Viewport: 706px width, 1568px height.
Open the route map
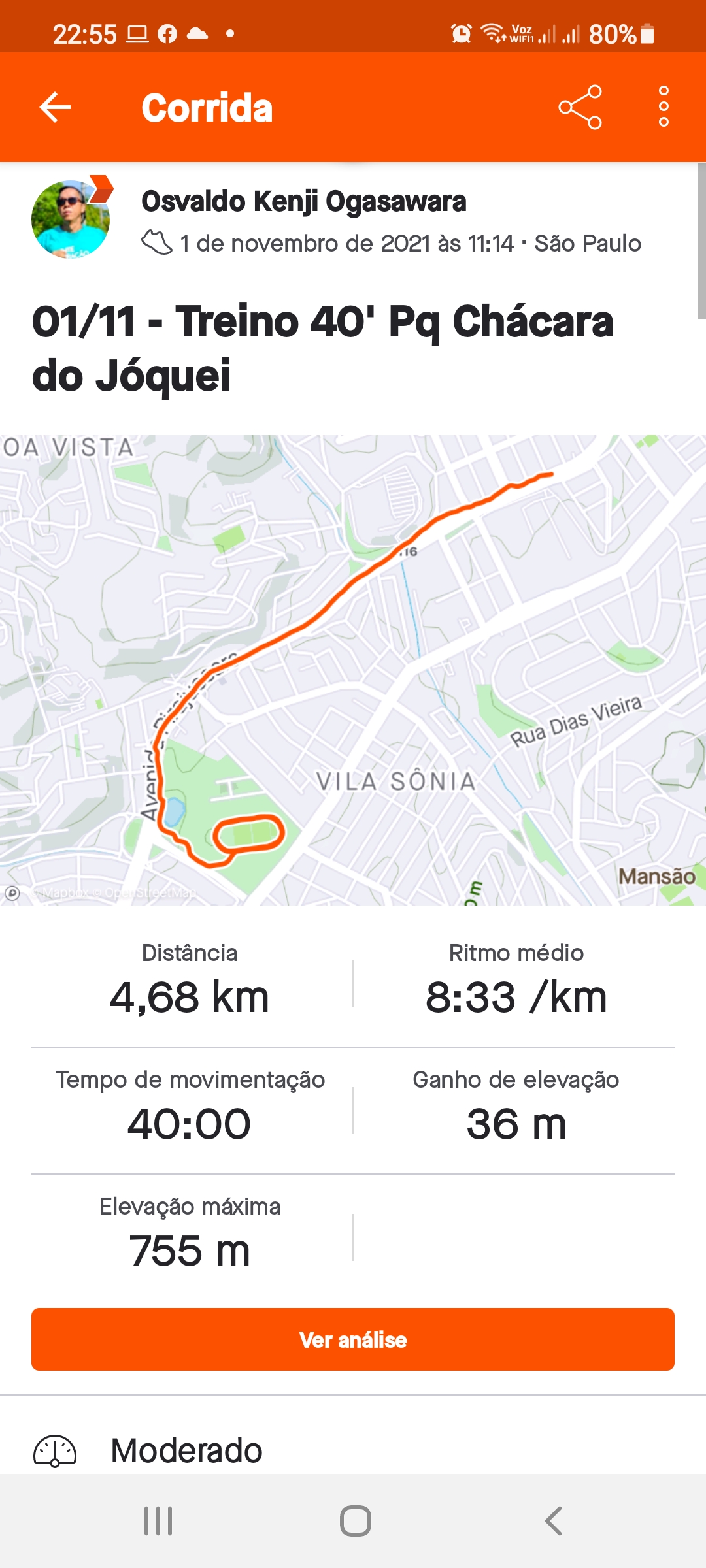[x=353, y=670]
